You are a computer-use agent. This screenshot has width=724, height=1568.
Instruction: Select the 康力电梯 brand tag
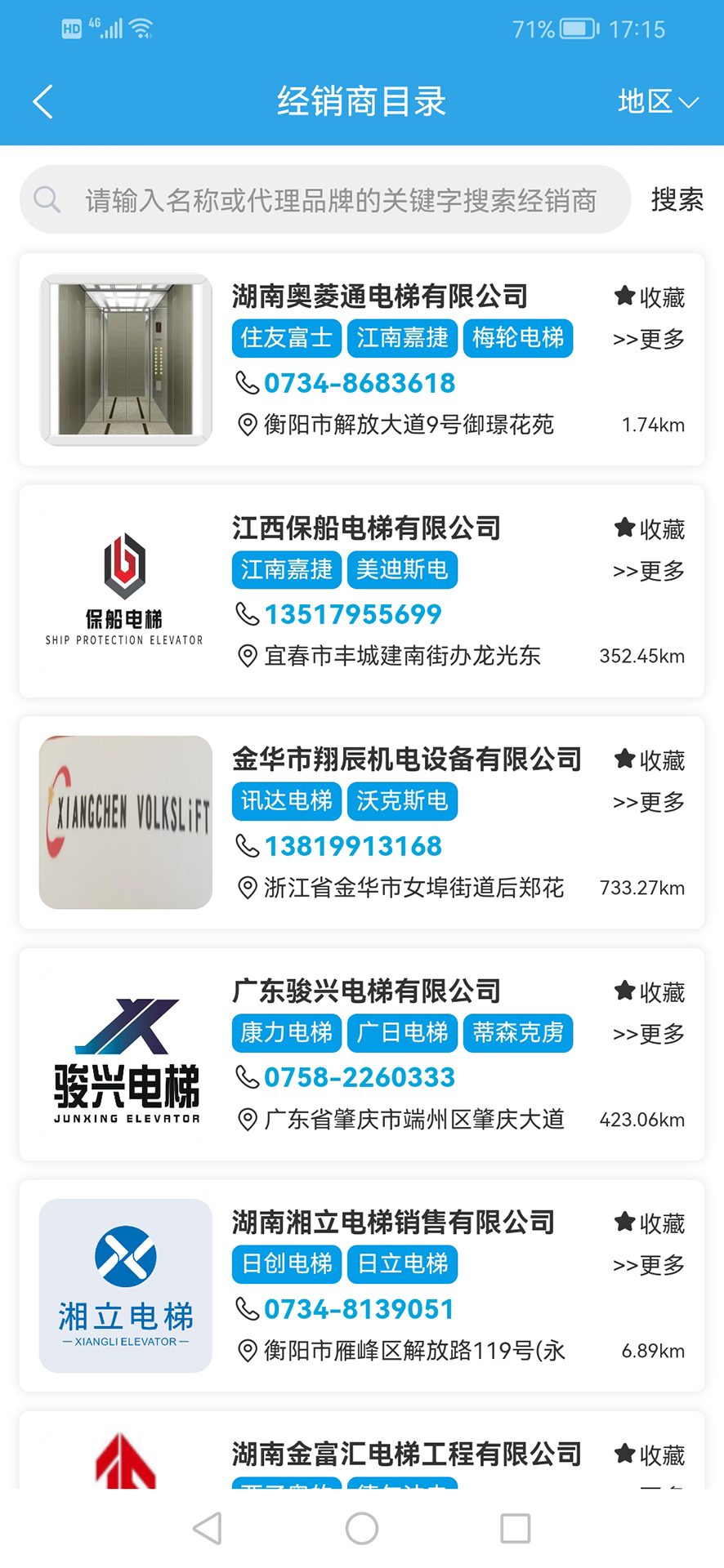[x=286, y=1033]
